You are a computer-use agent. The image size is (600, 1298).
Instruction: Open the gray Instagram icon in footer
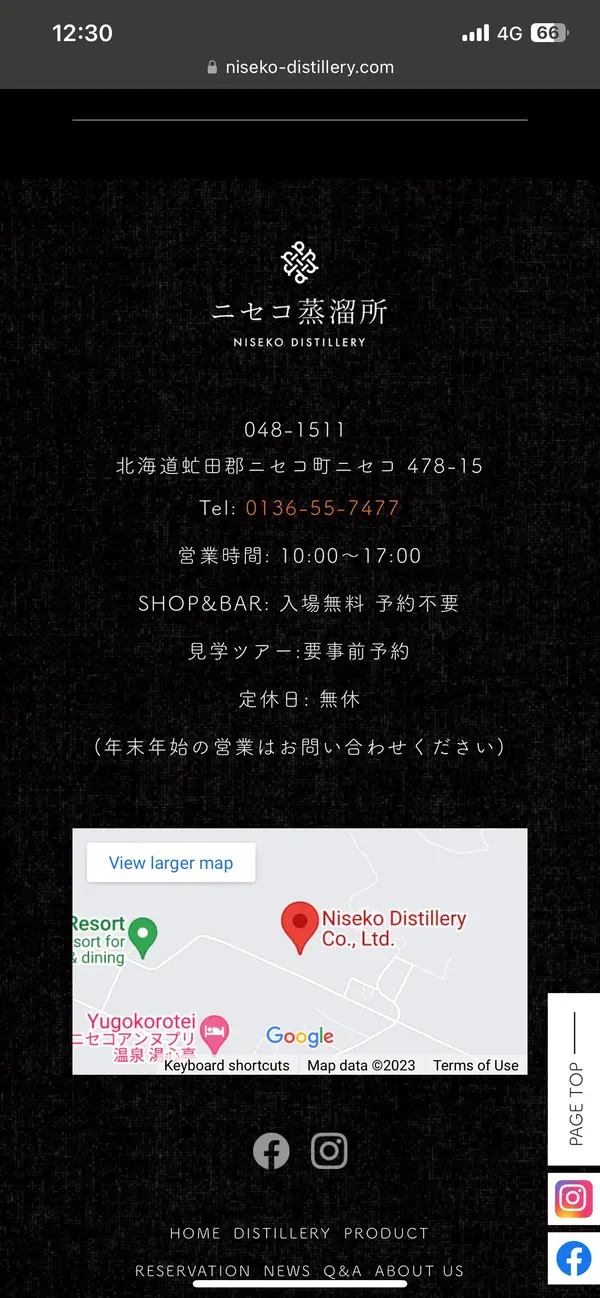(x=329, y=1151)
